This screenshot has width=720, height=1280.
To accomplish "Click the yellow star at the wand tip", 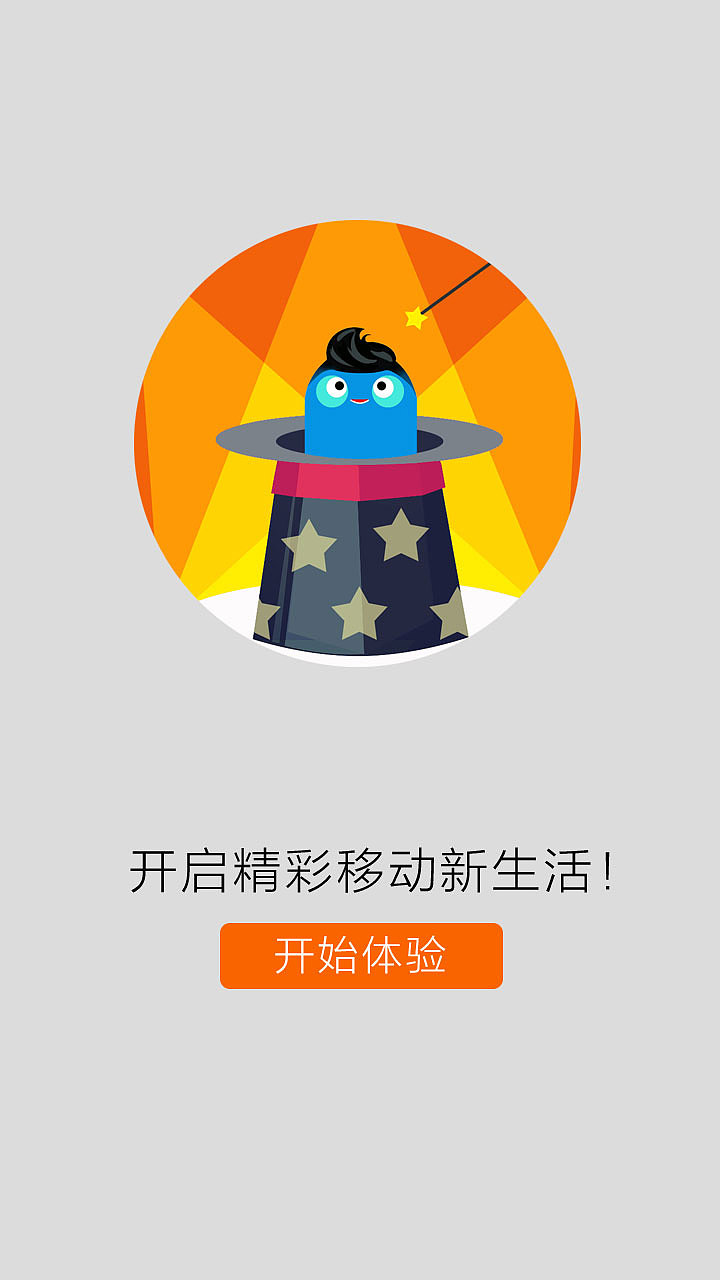I will click(415, 318).
